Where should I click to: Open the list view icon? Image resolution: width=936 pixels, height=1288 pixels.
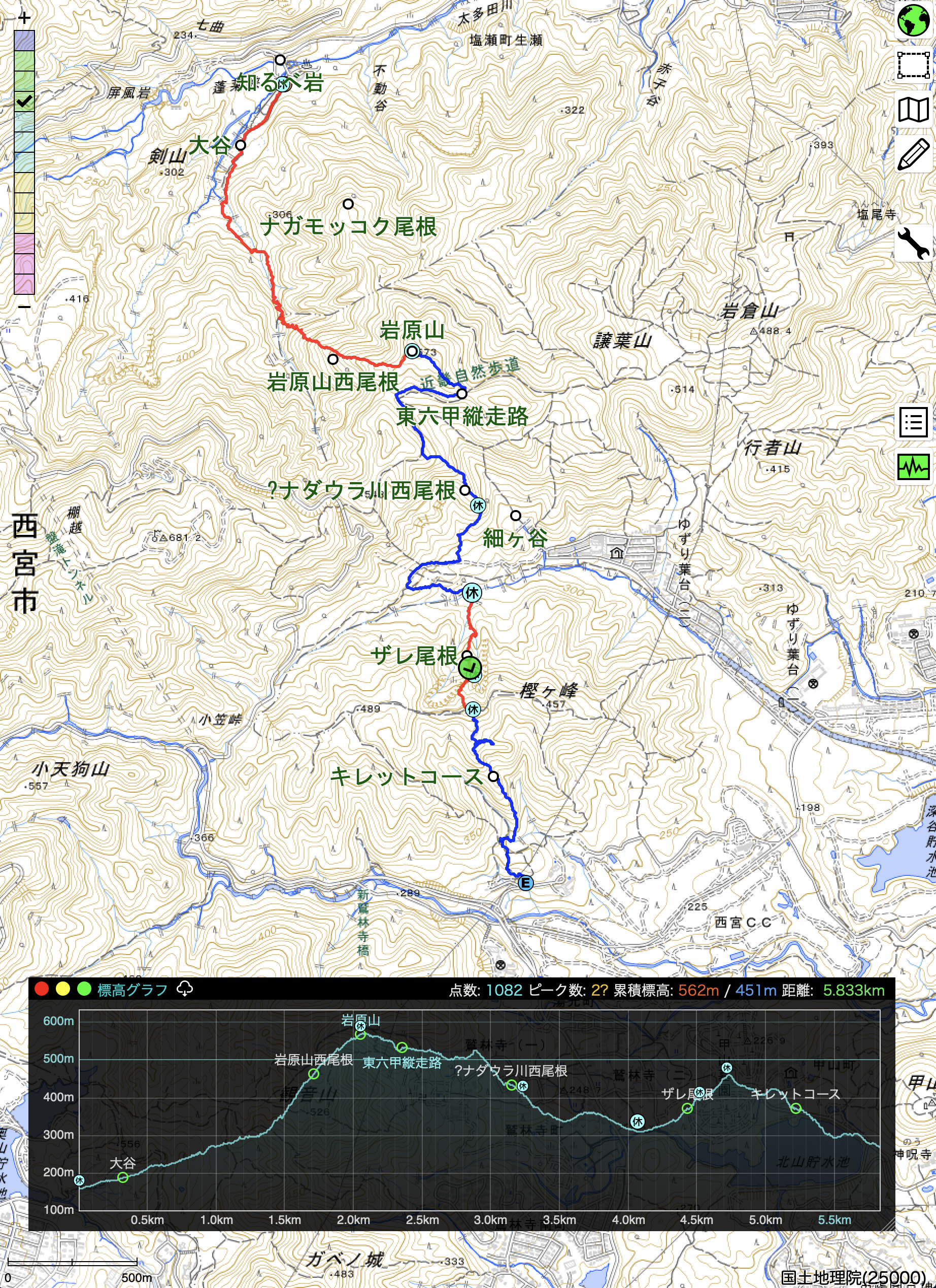[x=913, y=423]
